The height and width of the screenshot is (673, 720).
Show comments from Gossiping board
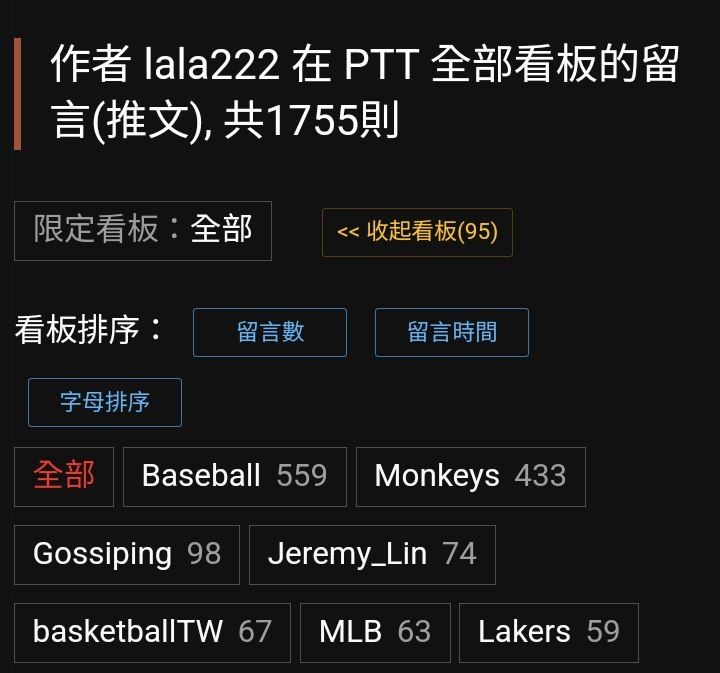coord(126,554)
